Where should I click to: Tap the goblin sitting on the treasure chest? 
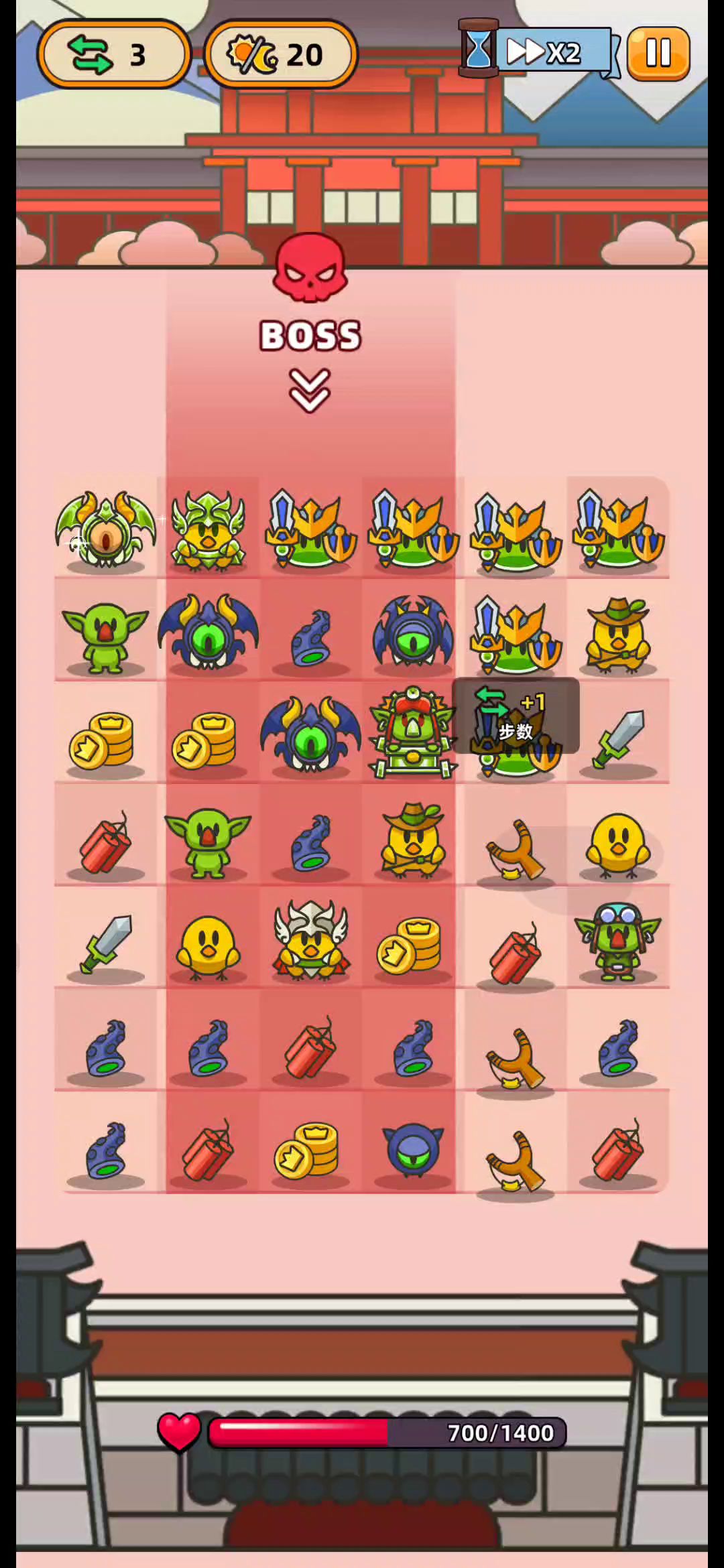click(413, 734)
